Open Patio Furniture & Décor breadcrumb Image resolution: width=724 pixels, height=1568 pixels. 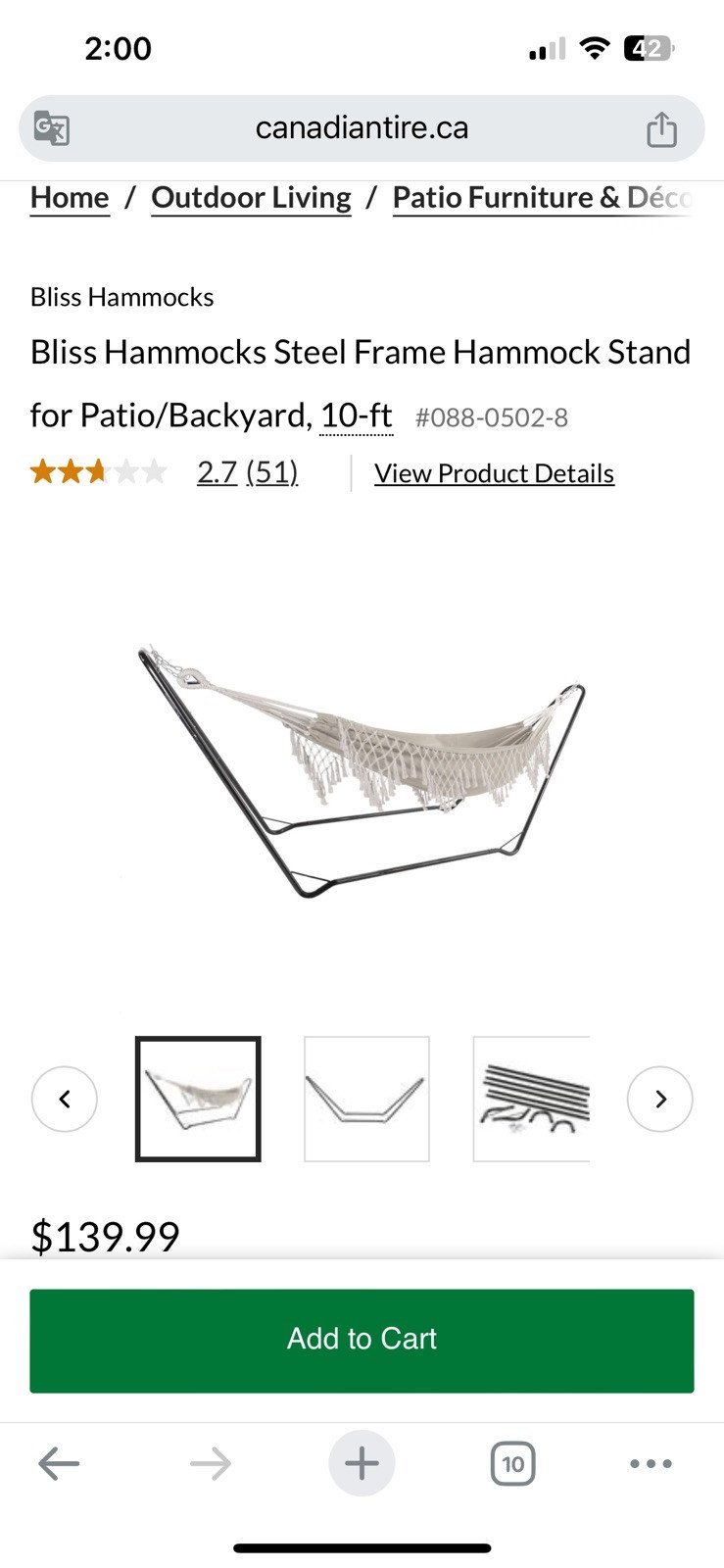[541, 198]
